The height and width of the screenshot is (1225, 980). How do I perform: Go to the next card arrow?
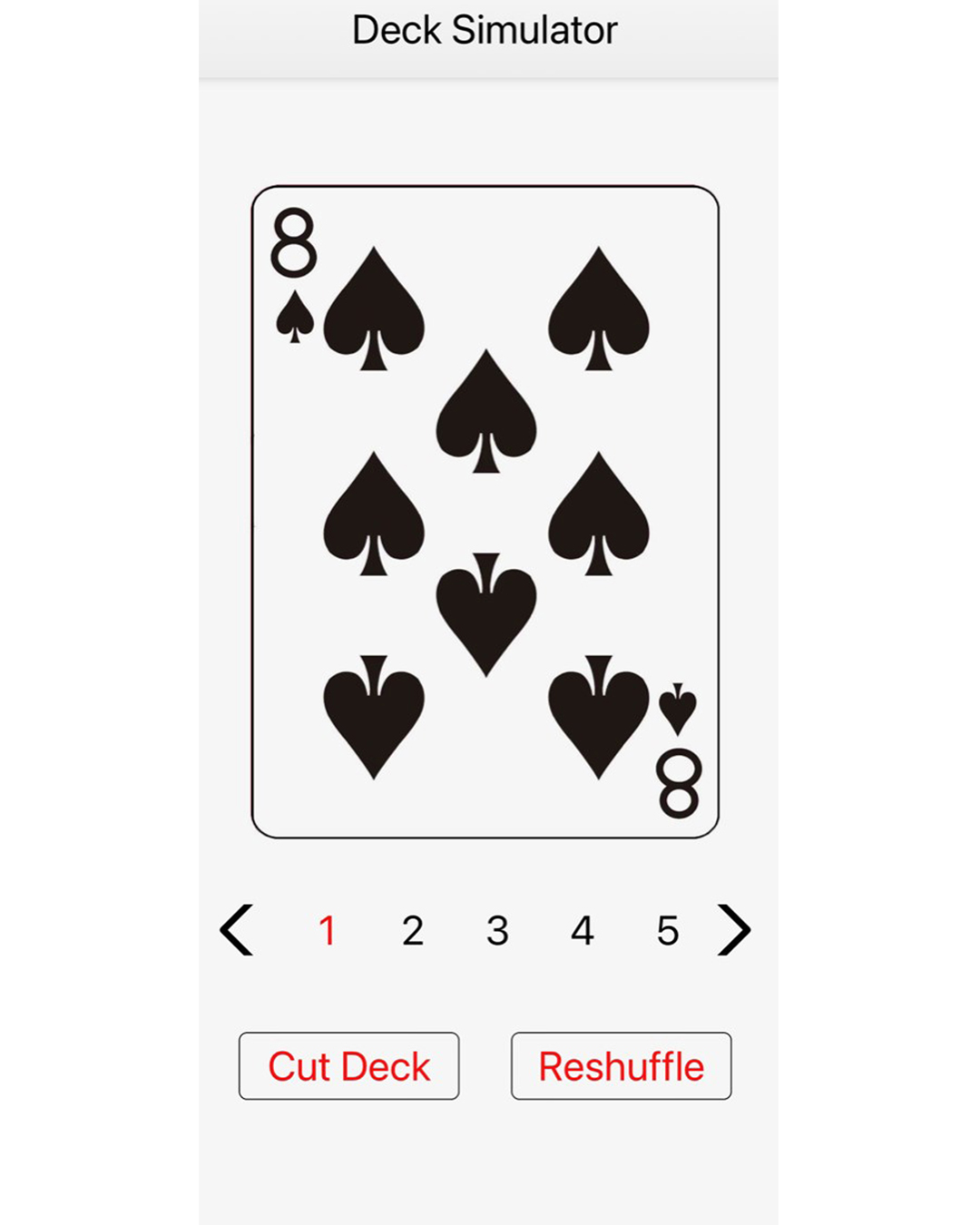pos(733,930)
